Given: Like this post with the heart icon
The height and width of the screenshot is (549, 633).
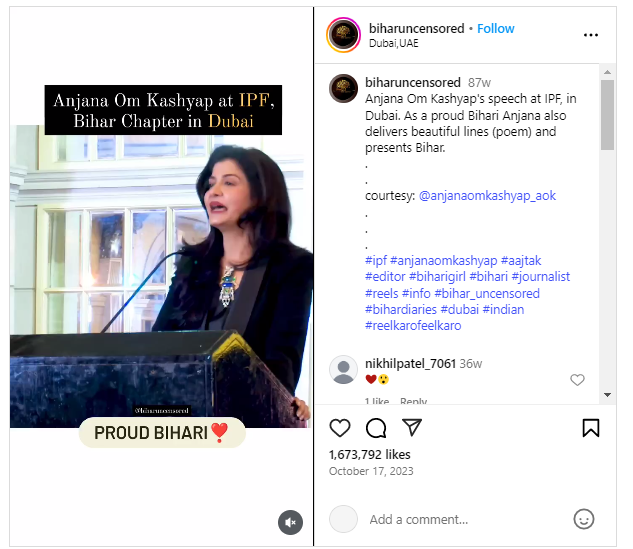Looking at the screenshot, I should pyautogui.click(x=341, y=428).
